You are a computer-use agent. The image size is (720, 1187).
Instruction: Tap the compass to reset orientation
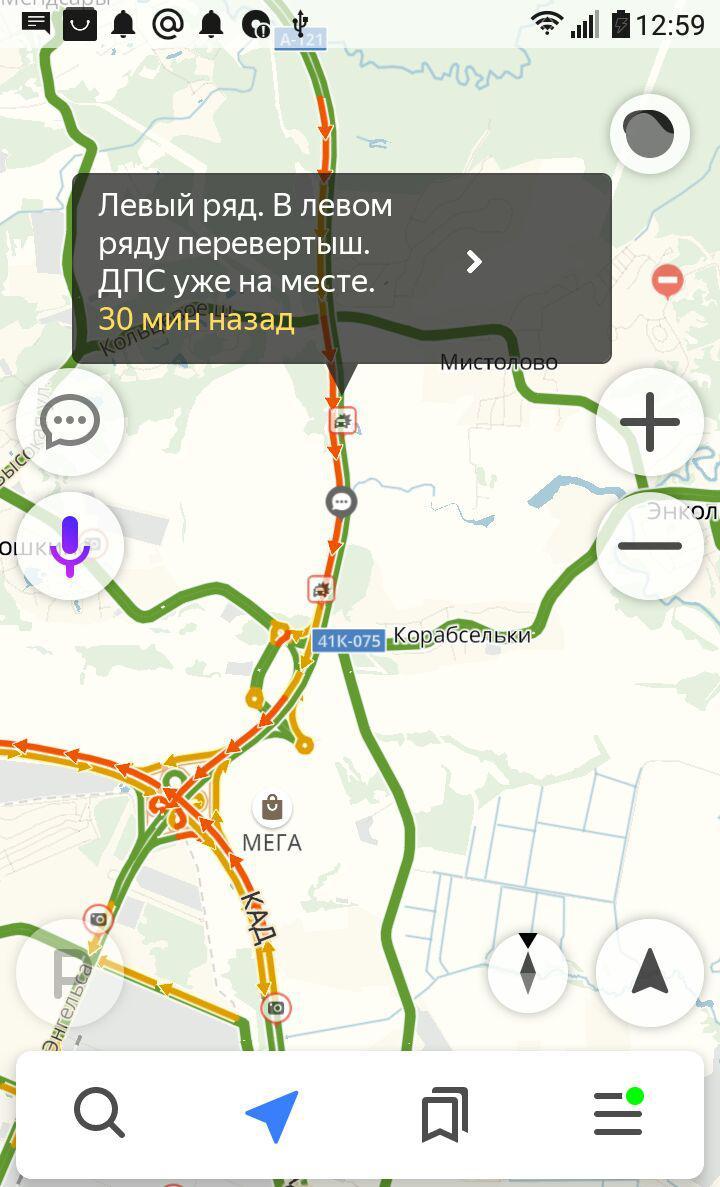pyautogui.click(x=528, y=973)
